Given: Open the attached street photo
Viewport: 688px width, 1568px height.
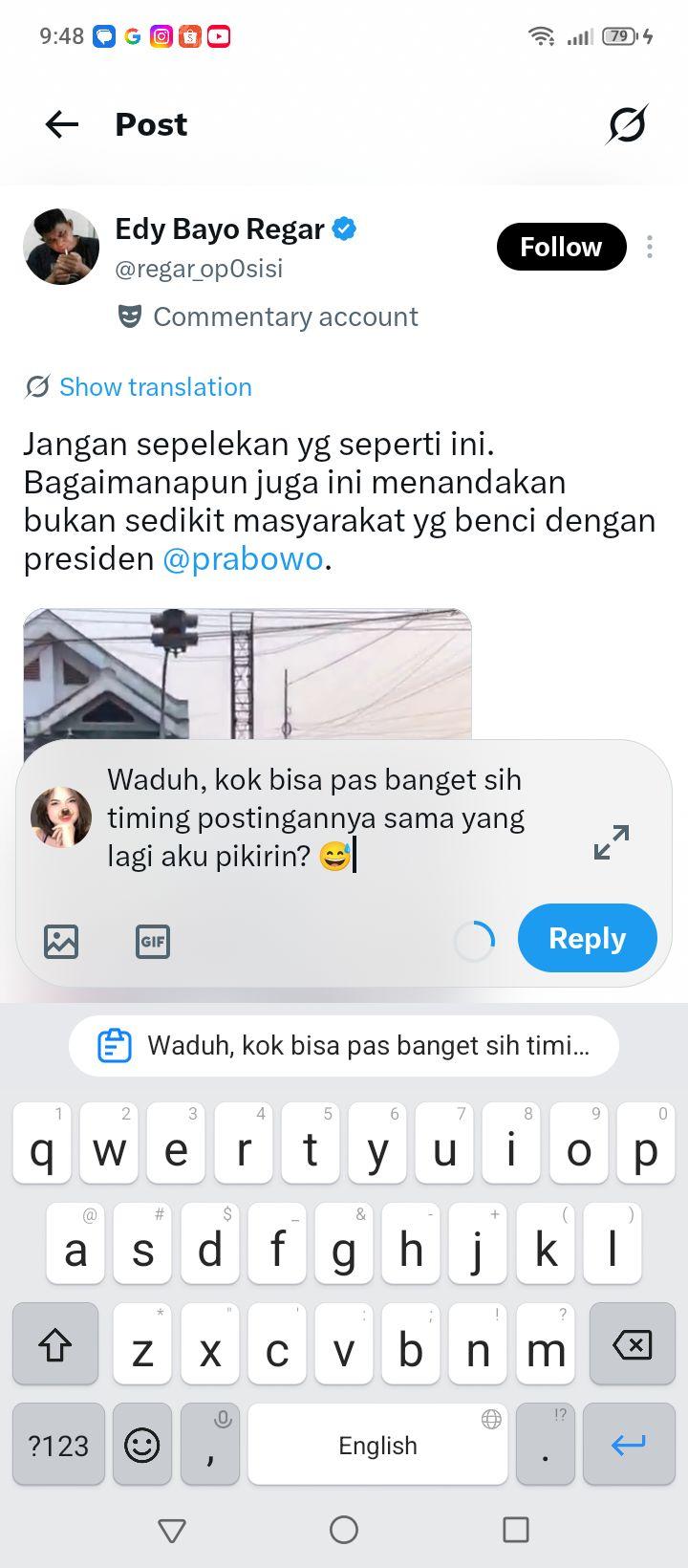Looking at the screenshot, I should pos(247,674).
